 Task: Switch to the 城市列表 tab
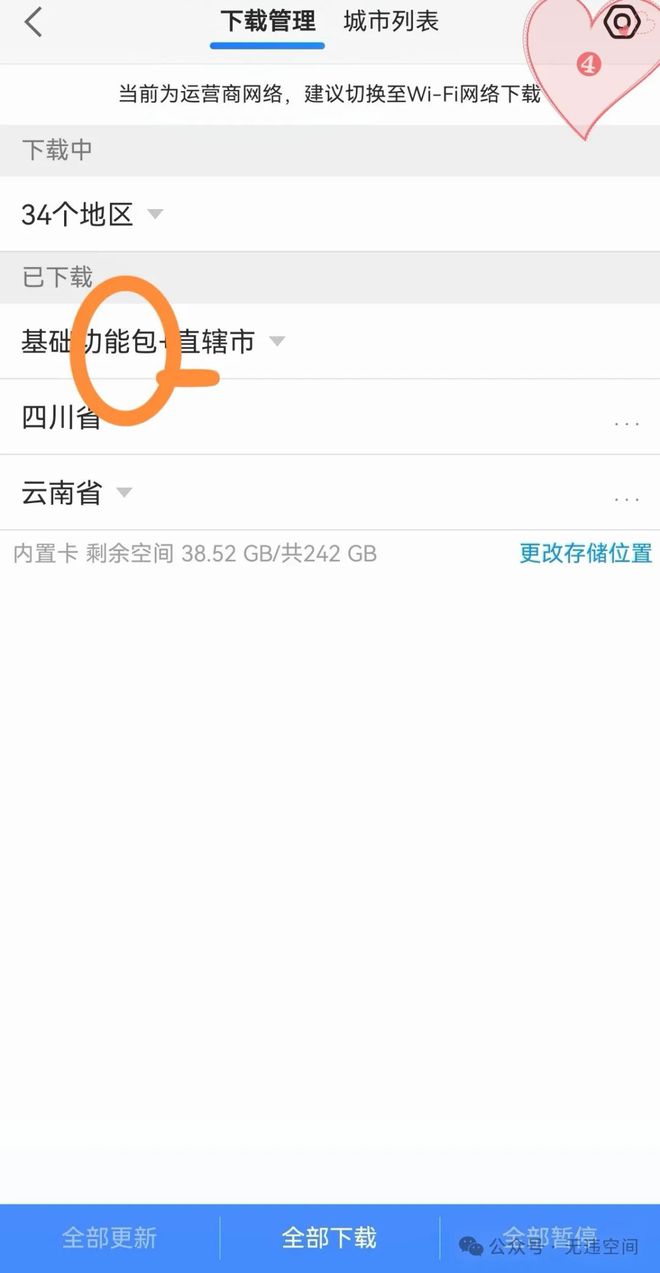click(x=391, y=21)
